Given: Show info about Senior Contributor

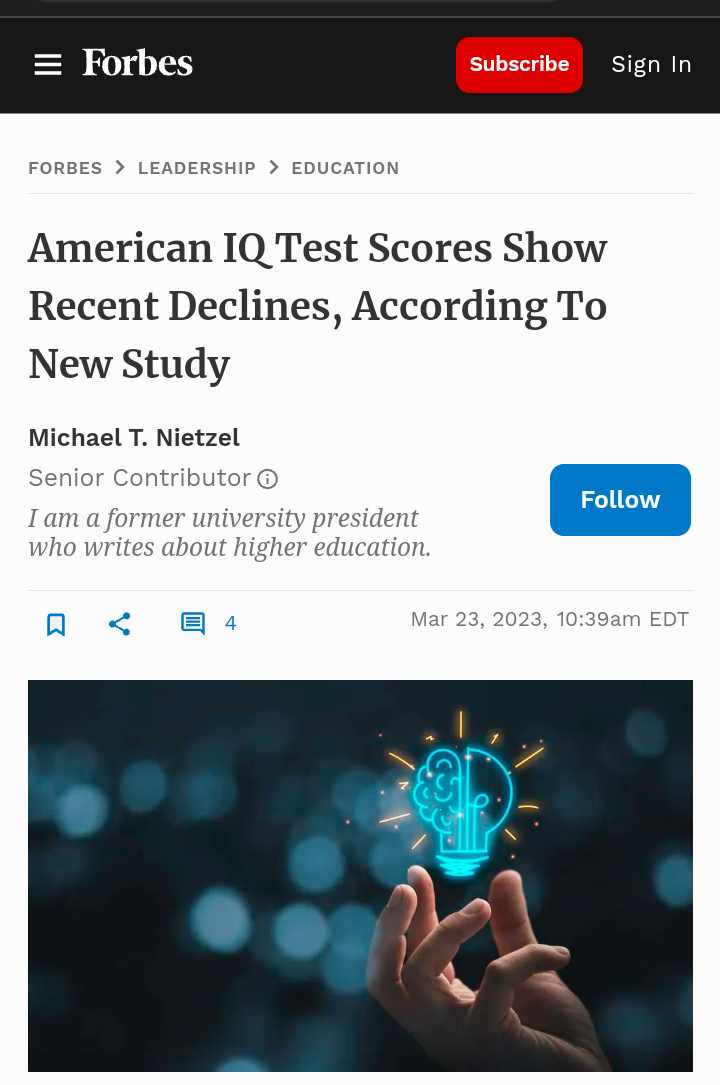Looking at the screenshot, I should pos(268,479).
